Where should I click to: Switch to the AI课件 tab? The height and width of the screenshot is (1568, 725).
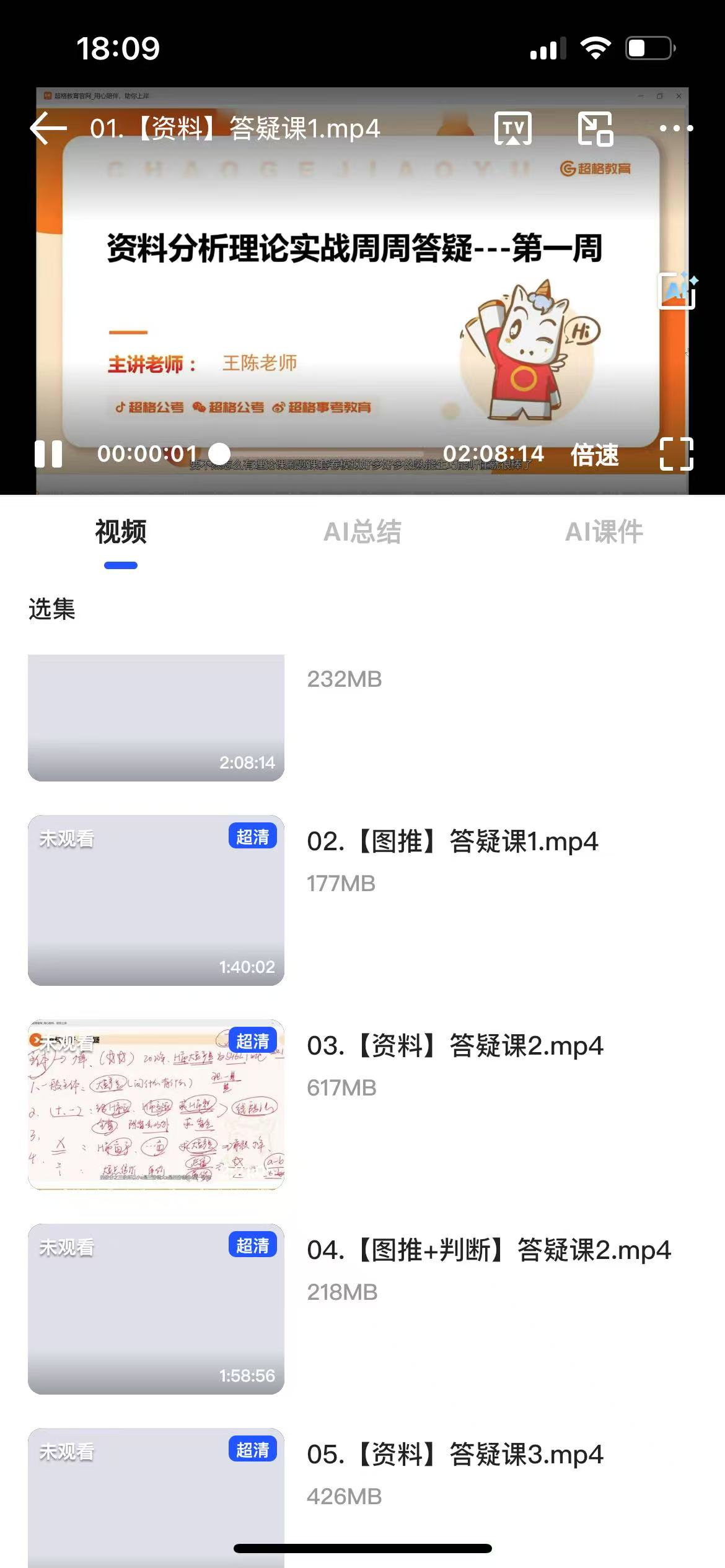604,532
